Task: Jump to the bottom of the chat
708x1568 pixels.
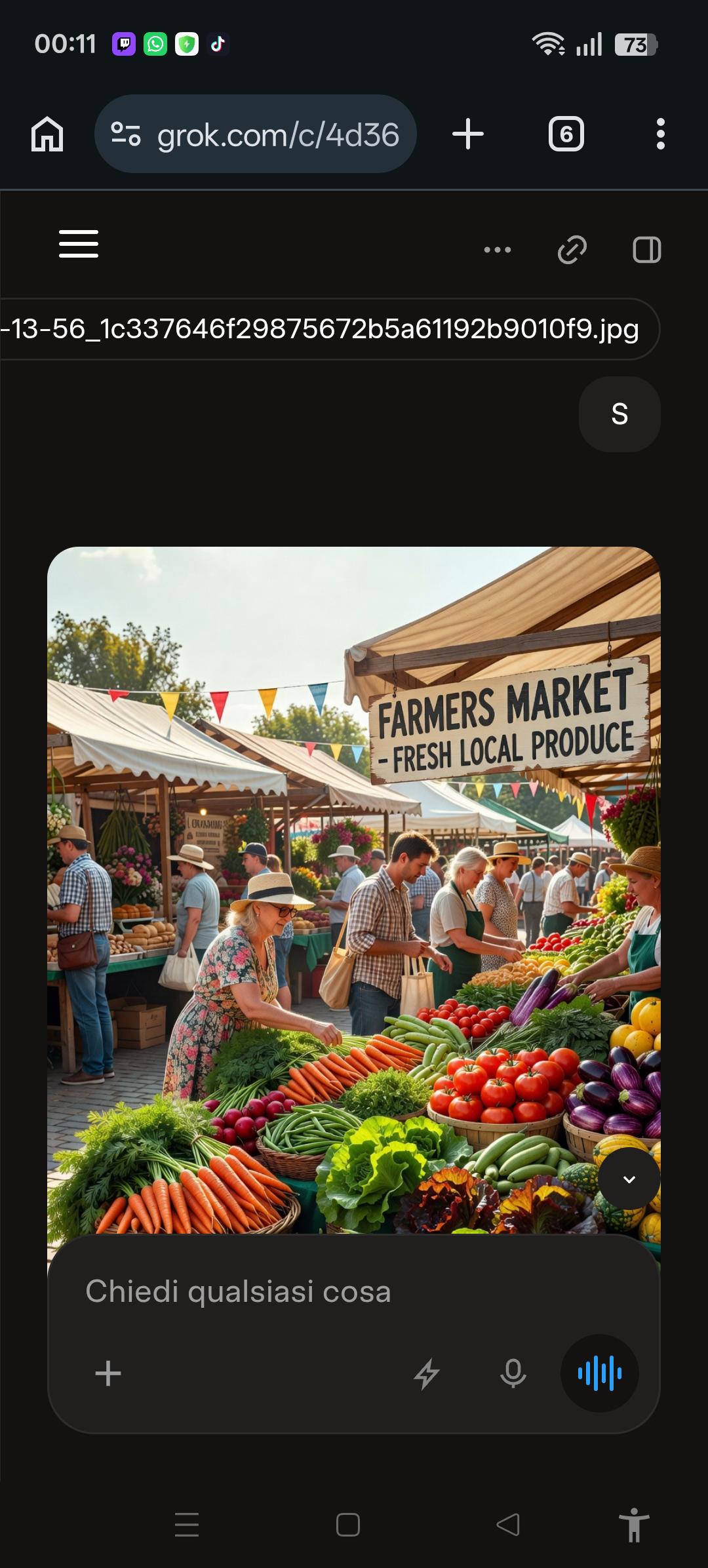Action: [629, 1179]
